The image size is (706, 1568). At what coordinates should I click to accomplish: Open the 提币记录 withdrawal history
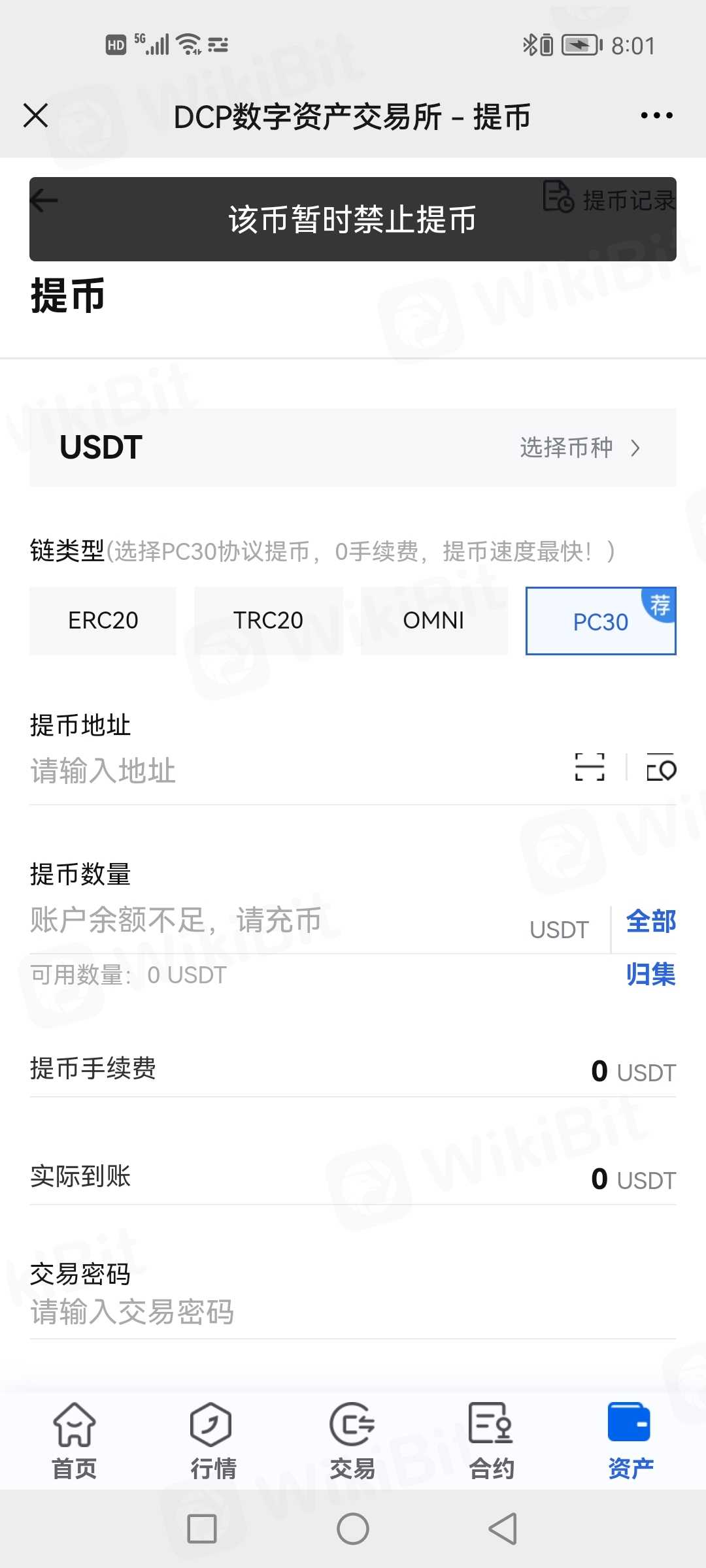[x=609, y=199]
